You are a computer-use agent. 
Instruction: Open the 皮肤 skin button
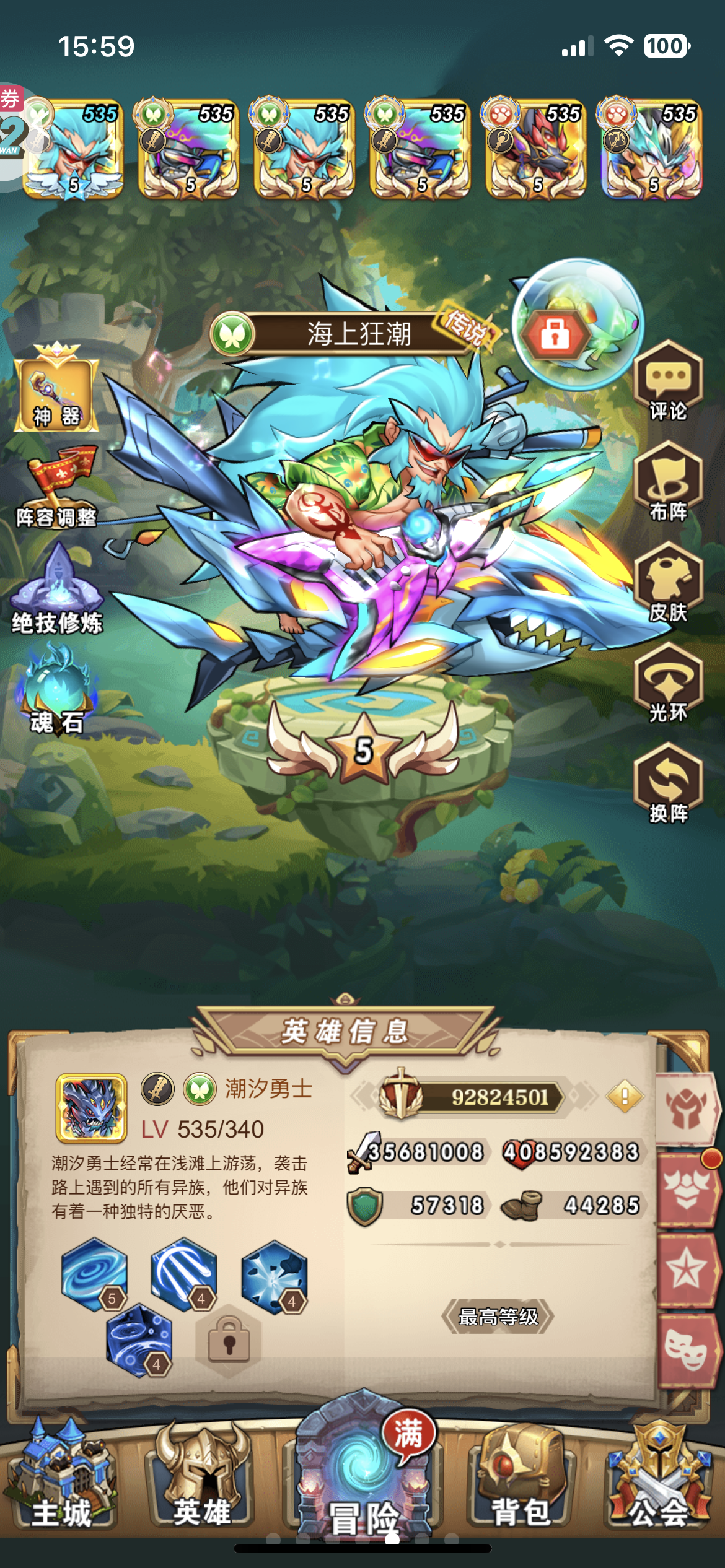[x=668, y=582]
